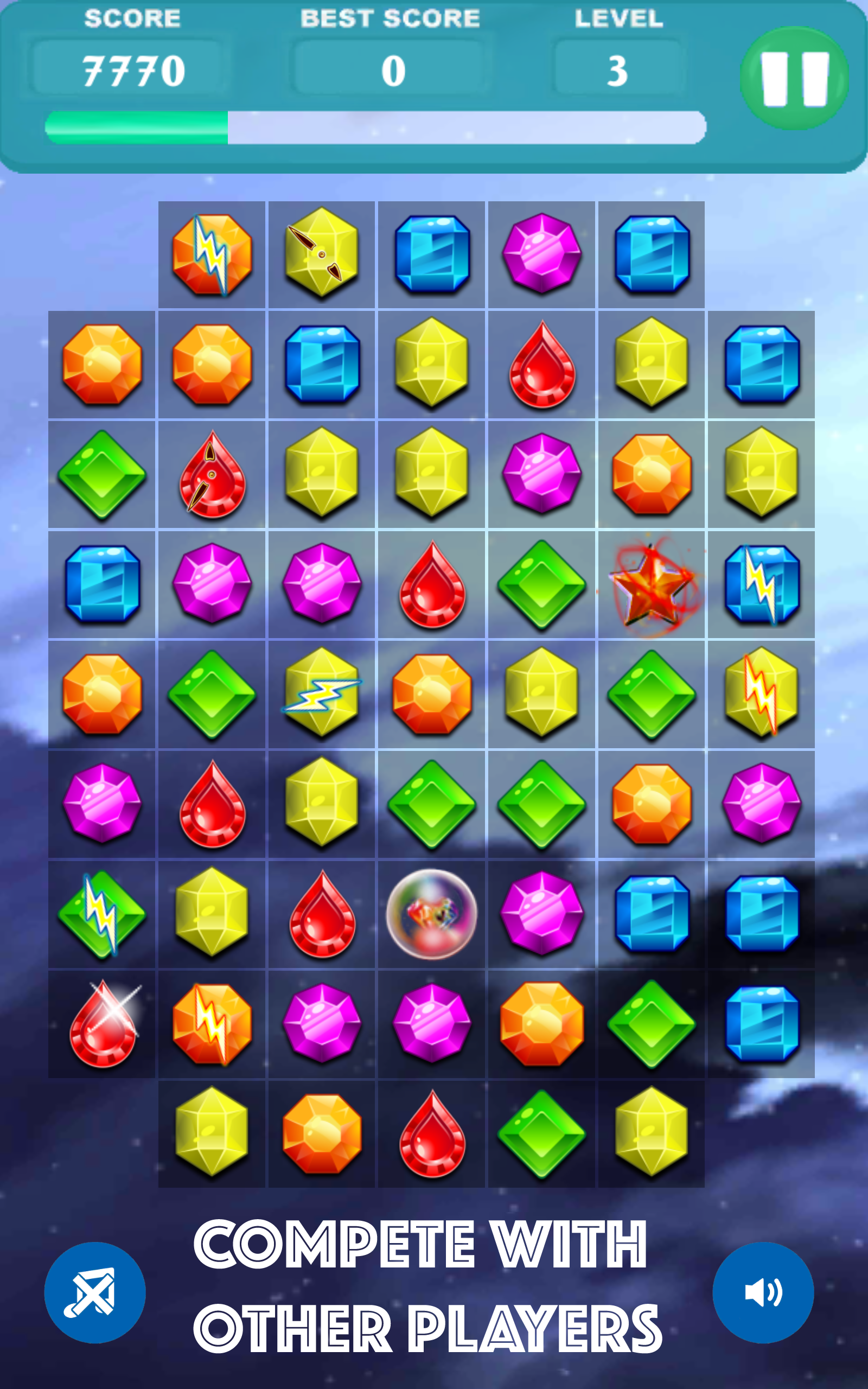The height and width of the screenshot is (1389, 868).
Task: Pick the yellow gem with clock hands
Action: (322, 253)
